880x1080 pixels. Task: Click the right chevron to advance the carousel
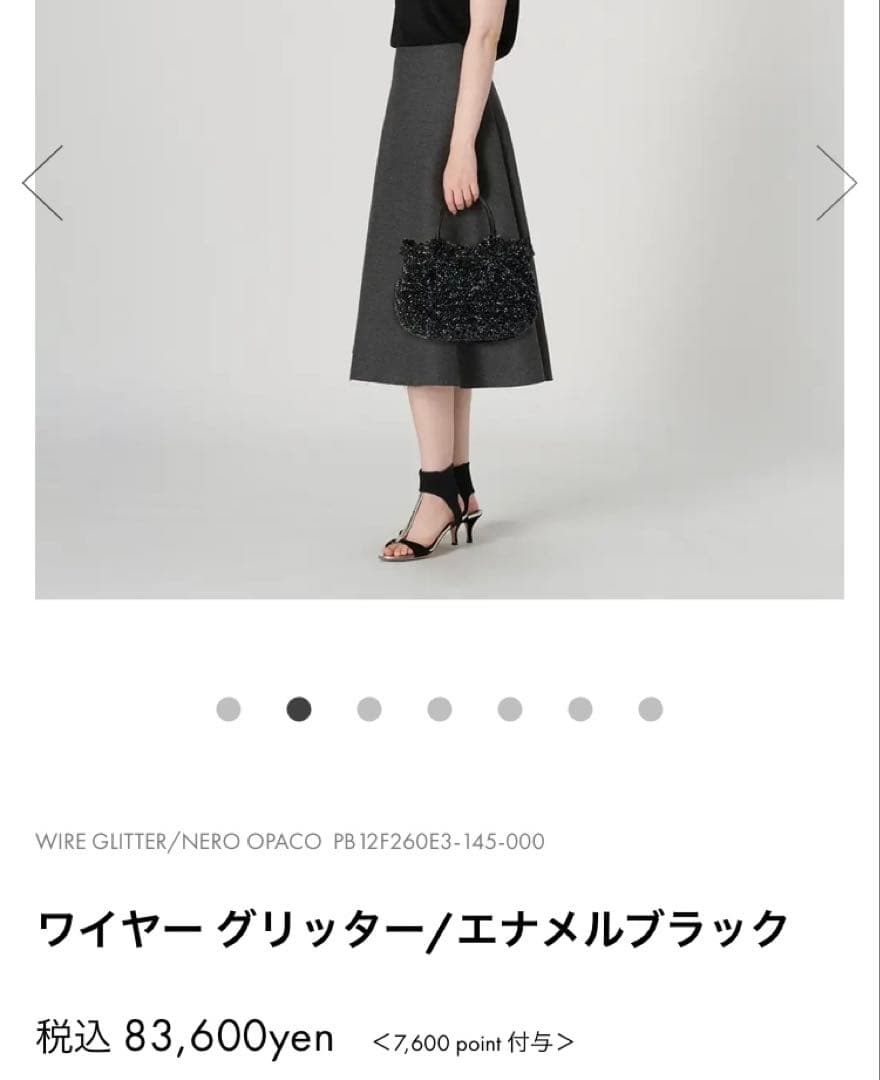click(x=840, y=184)
